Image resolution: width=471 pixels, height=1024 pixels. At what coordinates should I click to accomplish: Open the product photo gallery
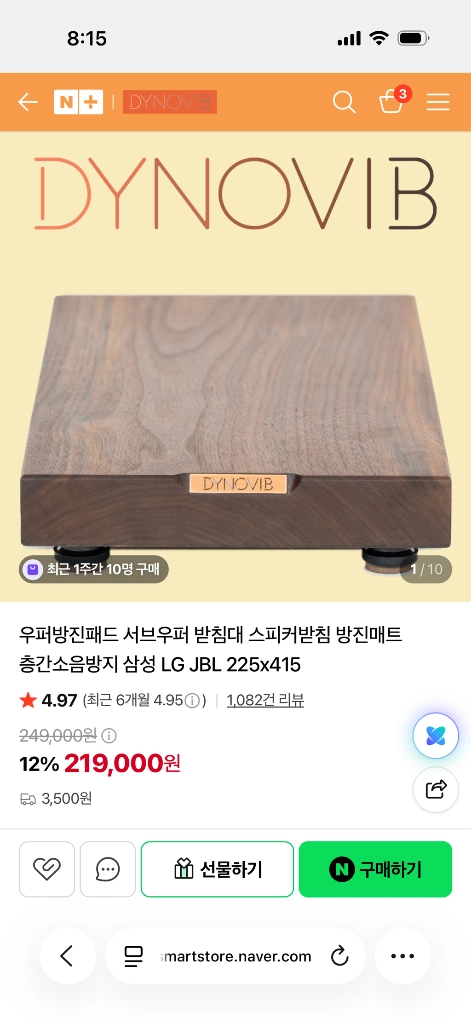[235, 366]
